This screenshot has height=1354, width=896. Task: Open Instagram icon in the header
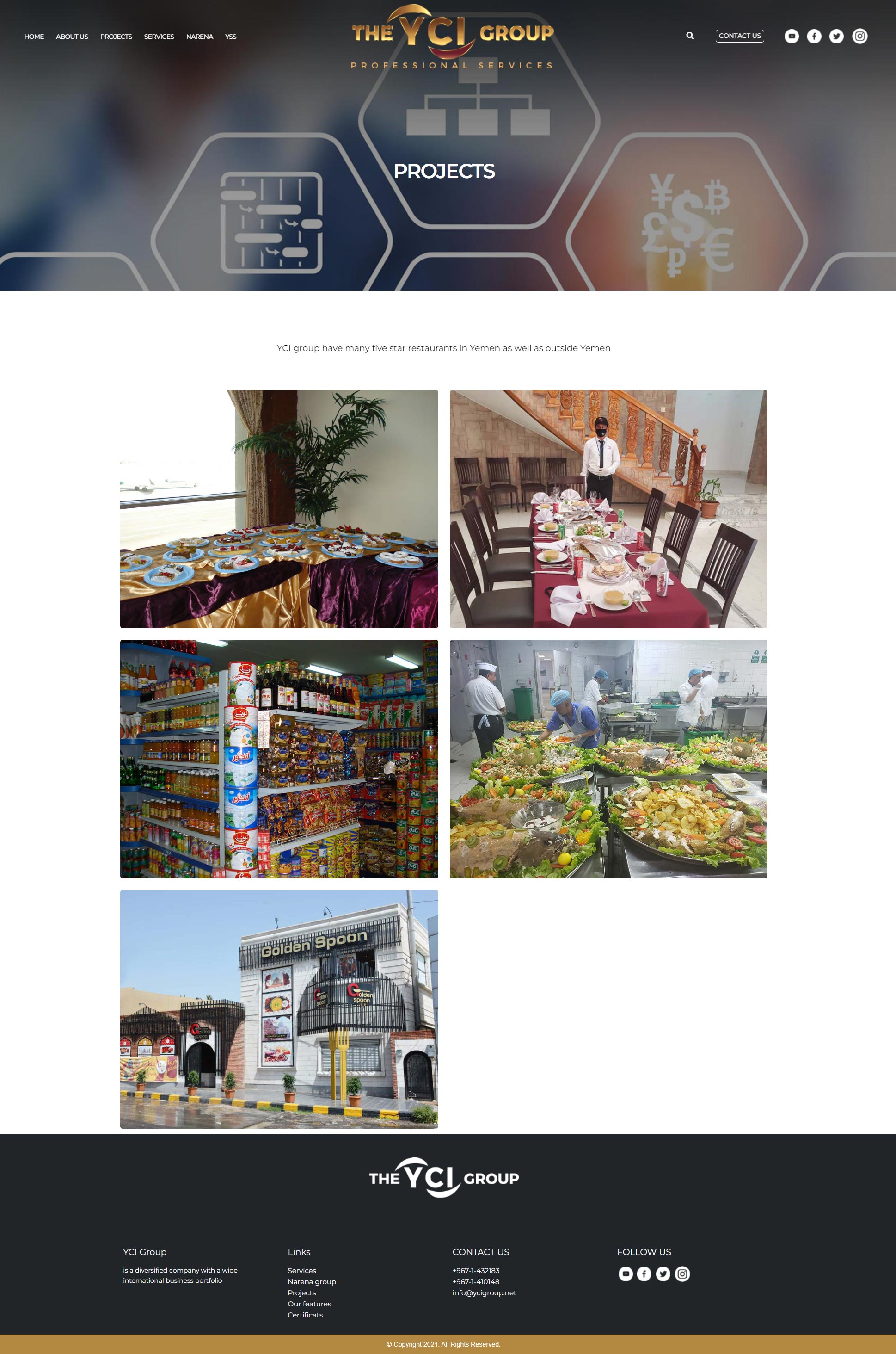pos(859,37)
